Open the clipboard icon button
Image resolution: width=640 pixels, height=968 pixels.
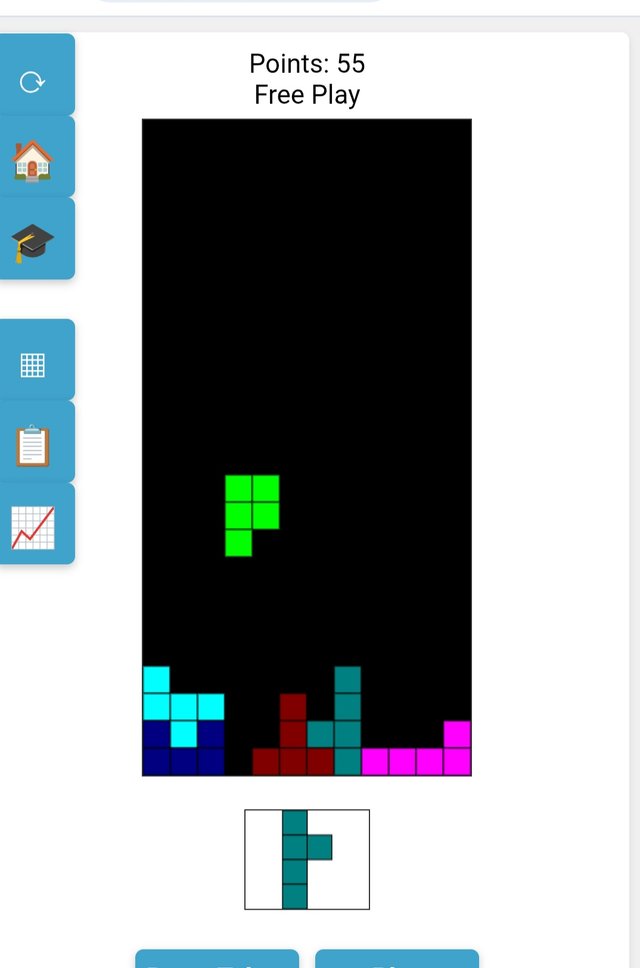click(x=33, y=445)
